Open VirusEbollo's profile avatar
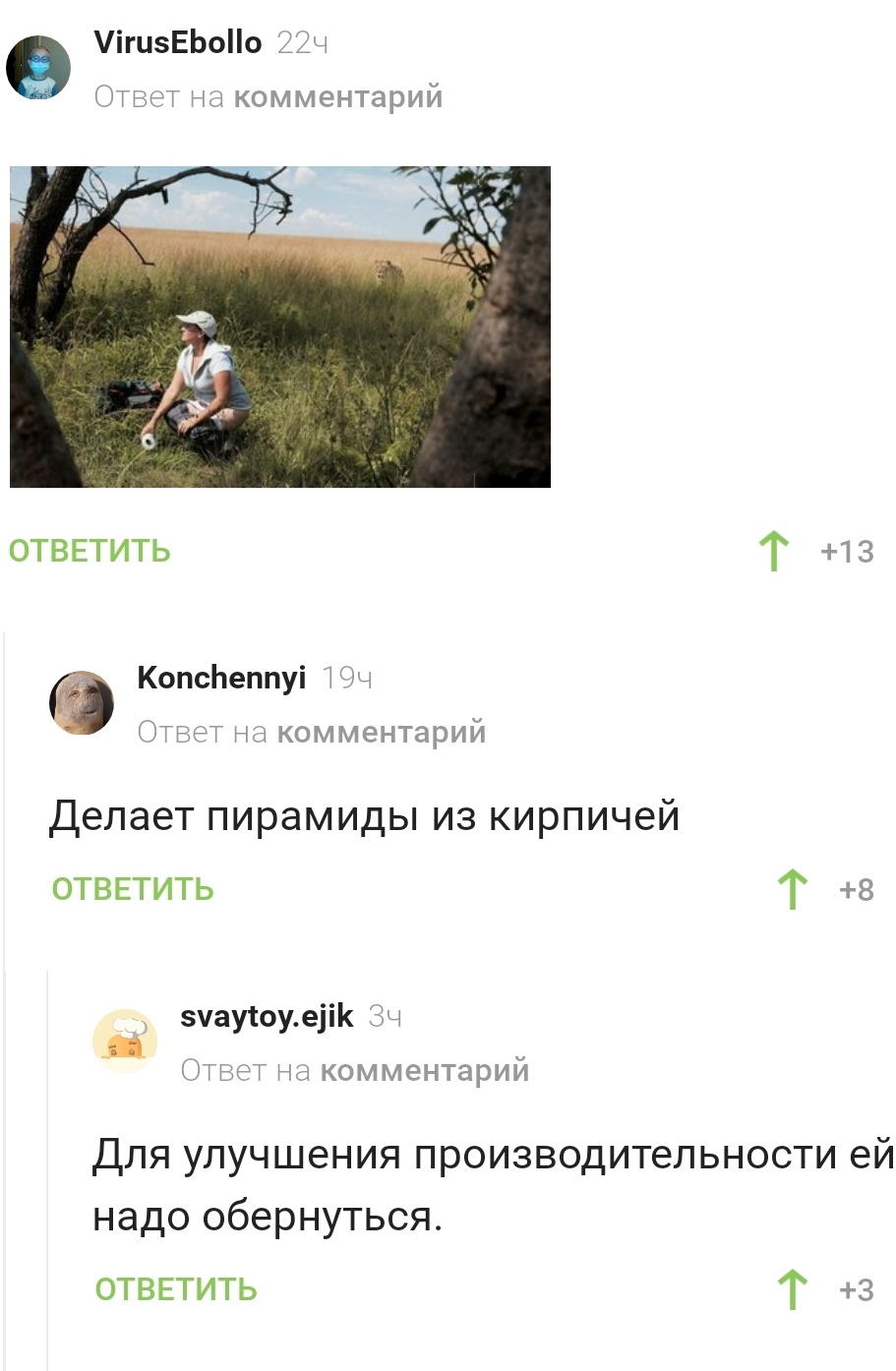 pos(38,68)
